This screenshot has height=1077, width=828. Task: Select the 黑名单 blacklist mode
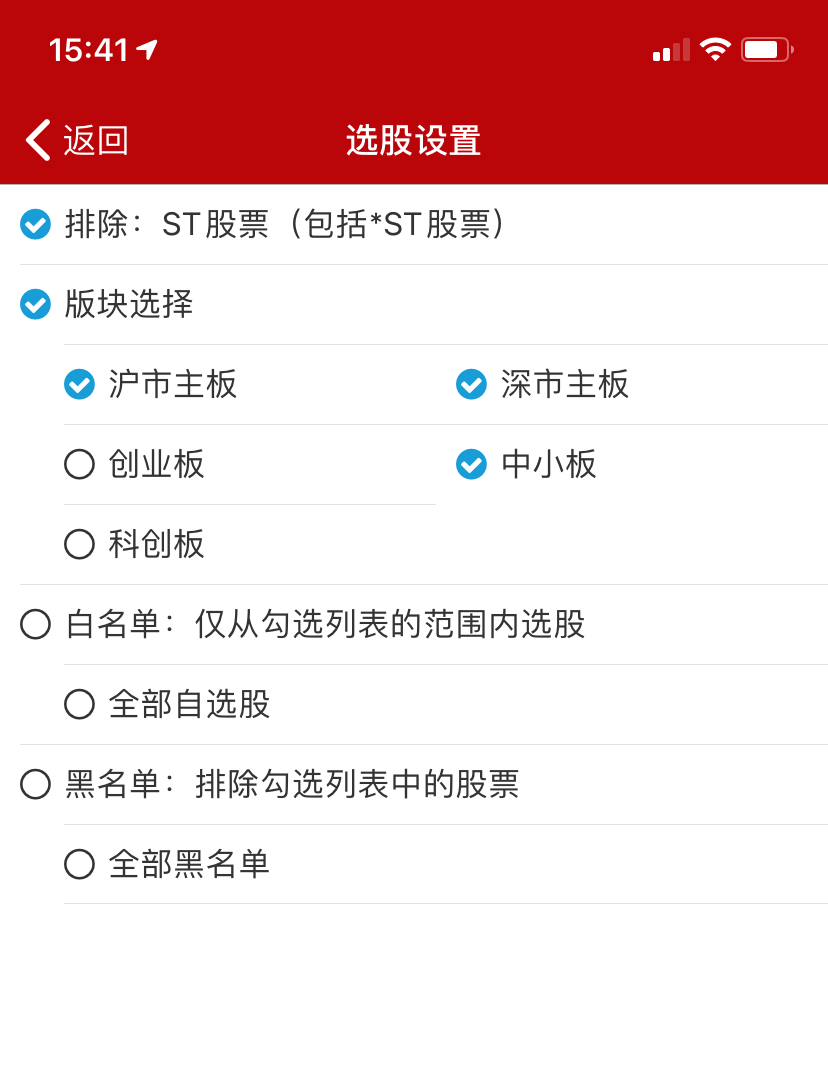click(x=35, y=784)
